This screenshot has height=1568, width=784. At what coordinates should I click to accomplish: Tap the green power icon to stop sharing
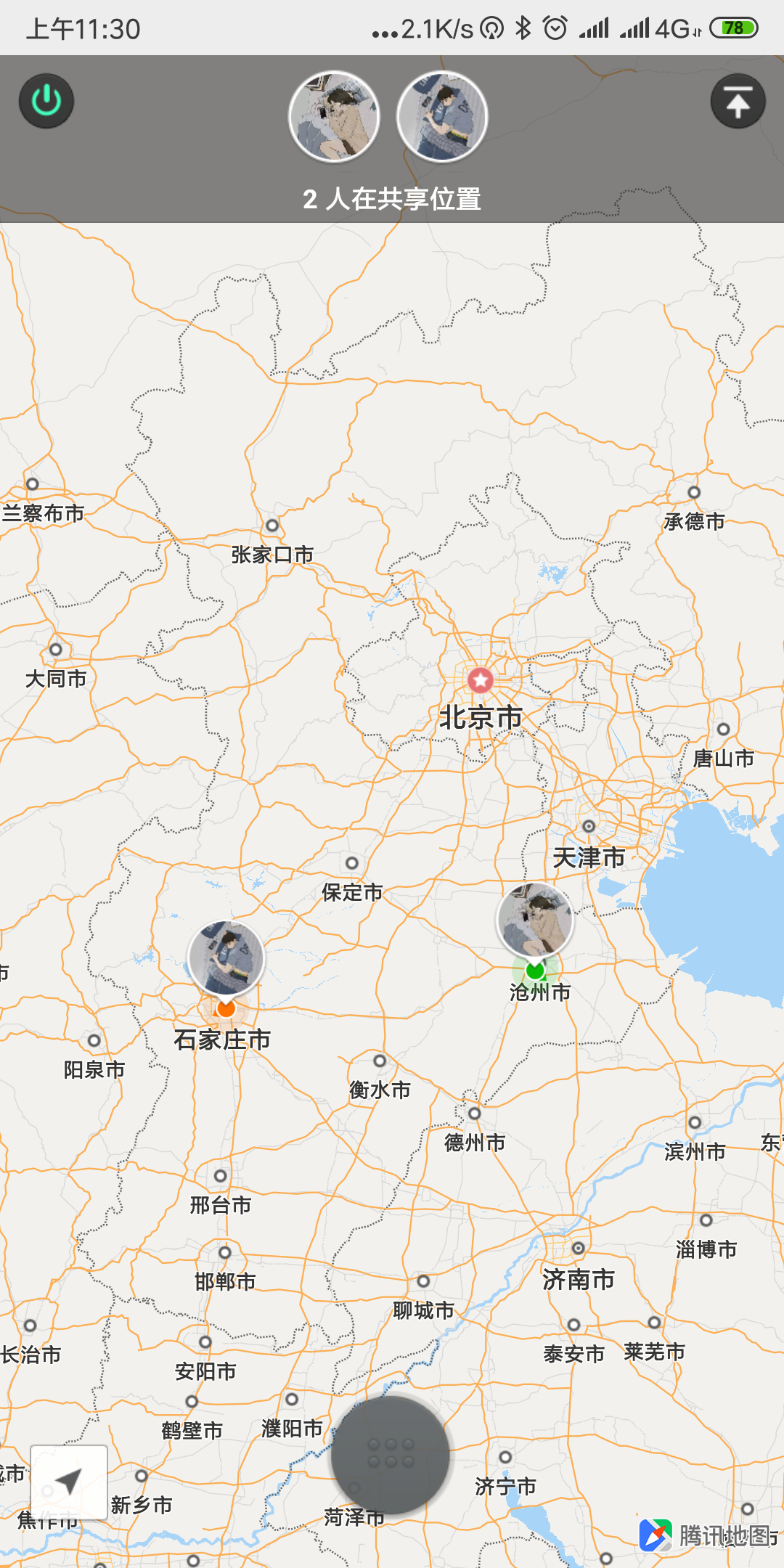[46, 101]
